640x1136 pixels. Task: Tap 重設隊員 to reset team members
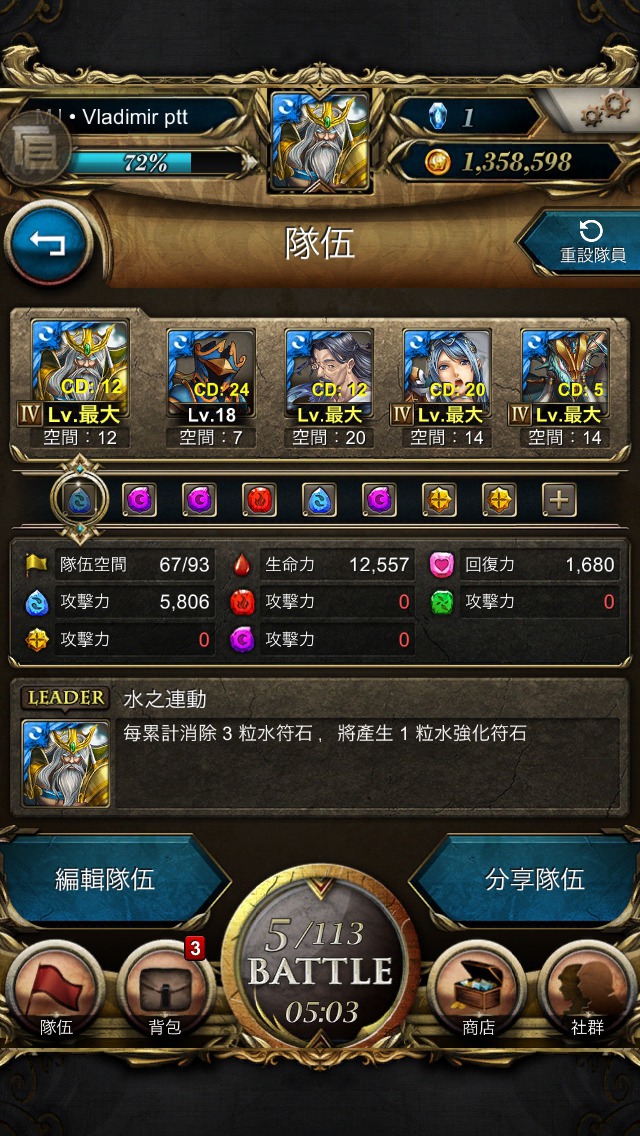[x=582, y=243]
